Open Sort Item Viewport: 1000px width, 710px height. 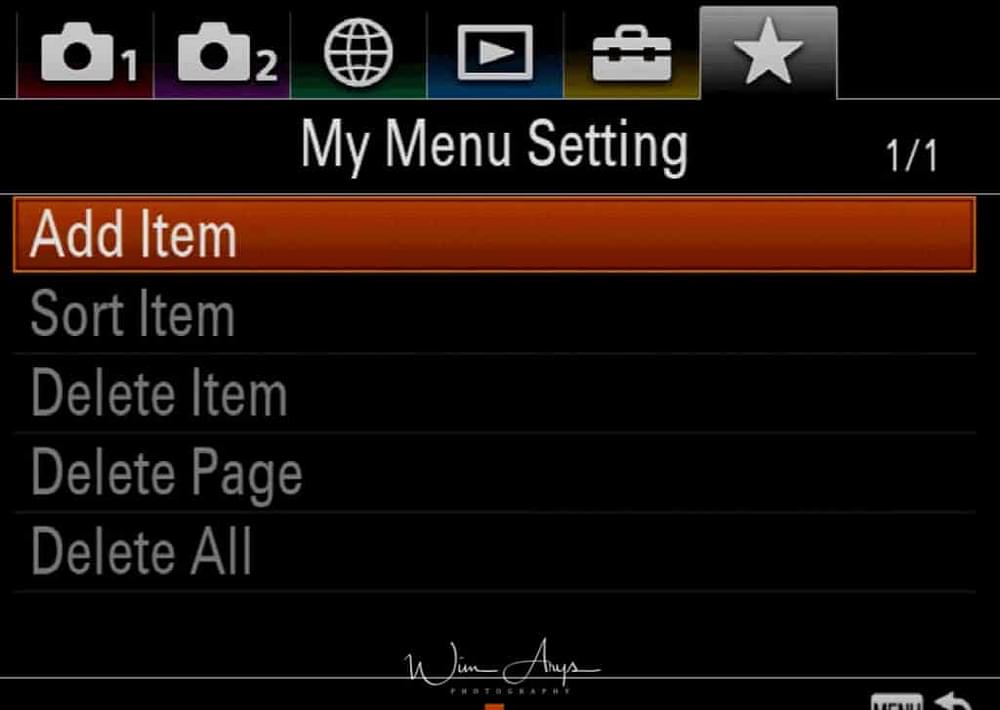(x=494, y=314)
